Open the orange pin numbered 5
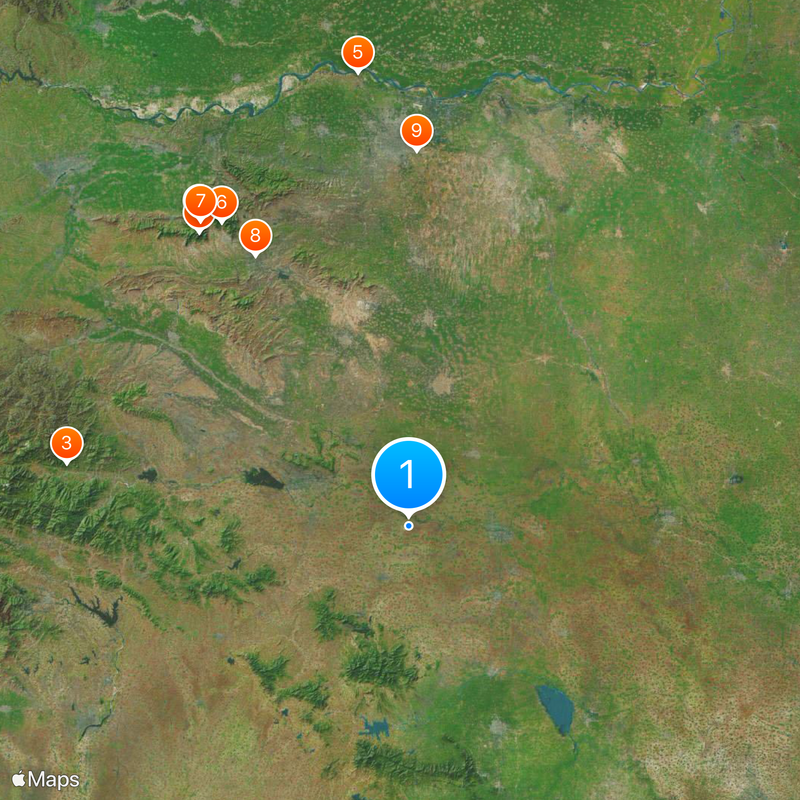This screenshot has height=800, width=800. tap(358, 52)
